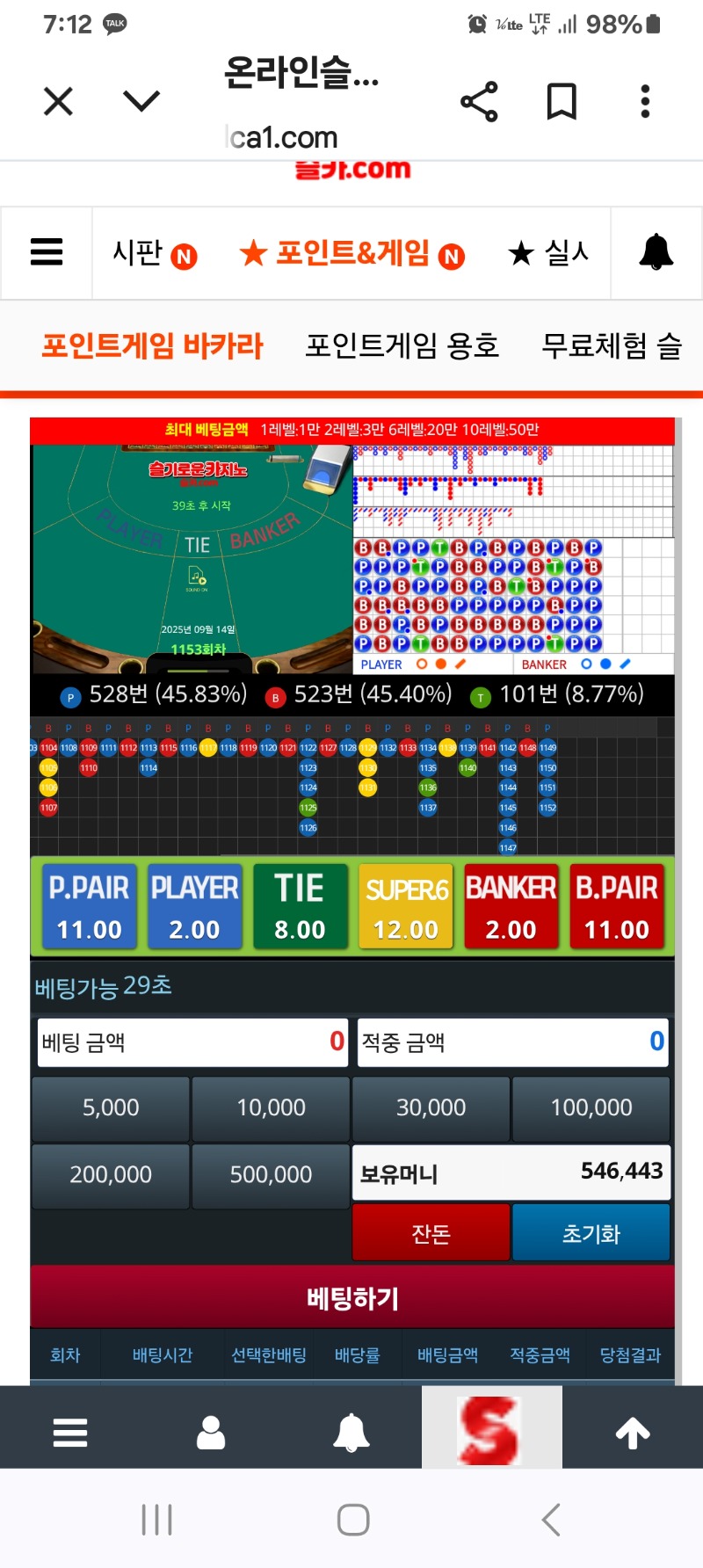Image resolution: width=703 pixels, height=1568 pixels.
Task: Open the 포인트게임 용호 tab
Action: pos(402,346)
